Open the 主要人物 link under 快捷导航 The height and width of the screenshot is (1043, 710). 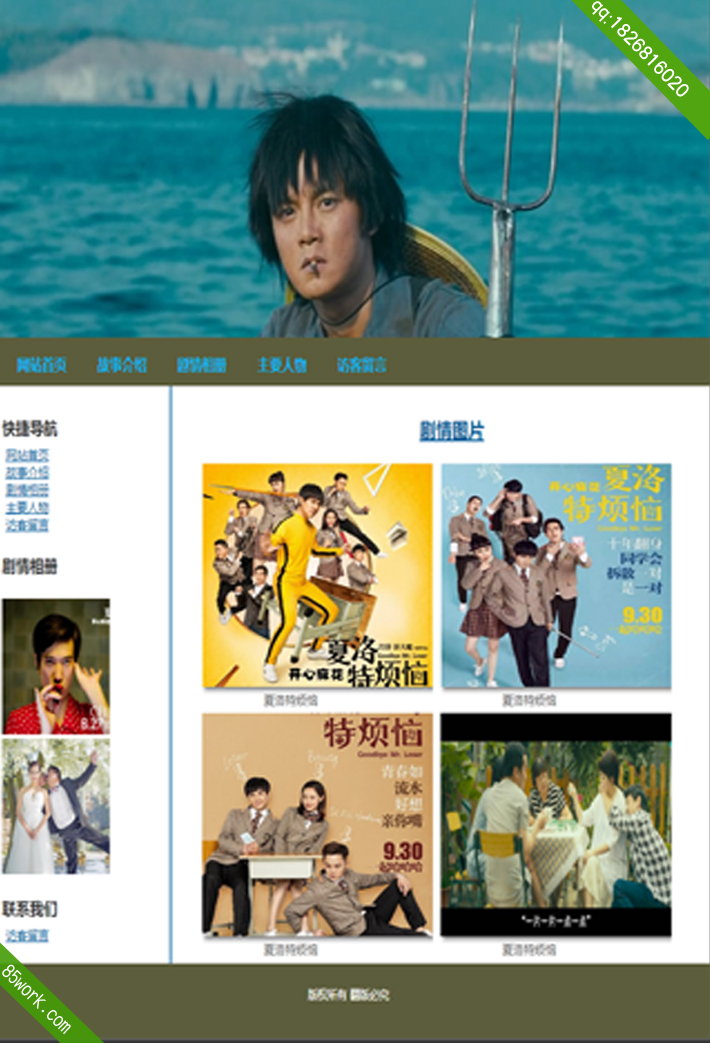coord(27,507)
